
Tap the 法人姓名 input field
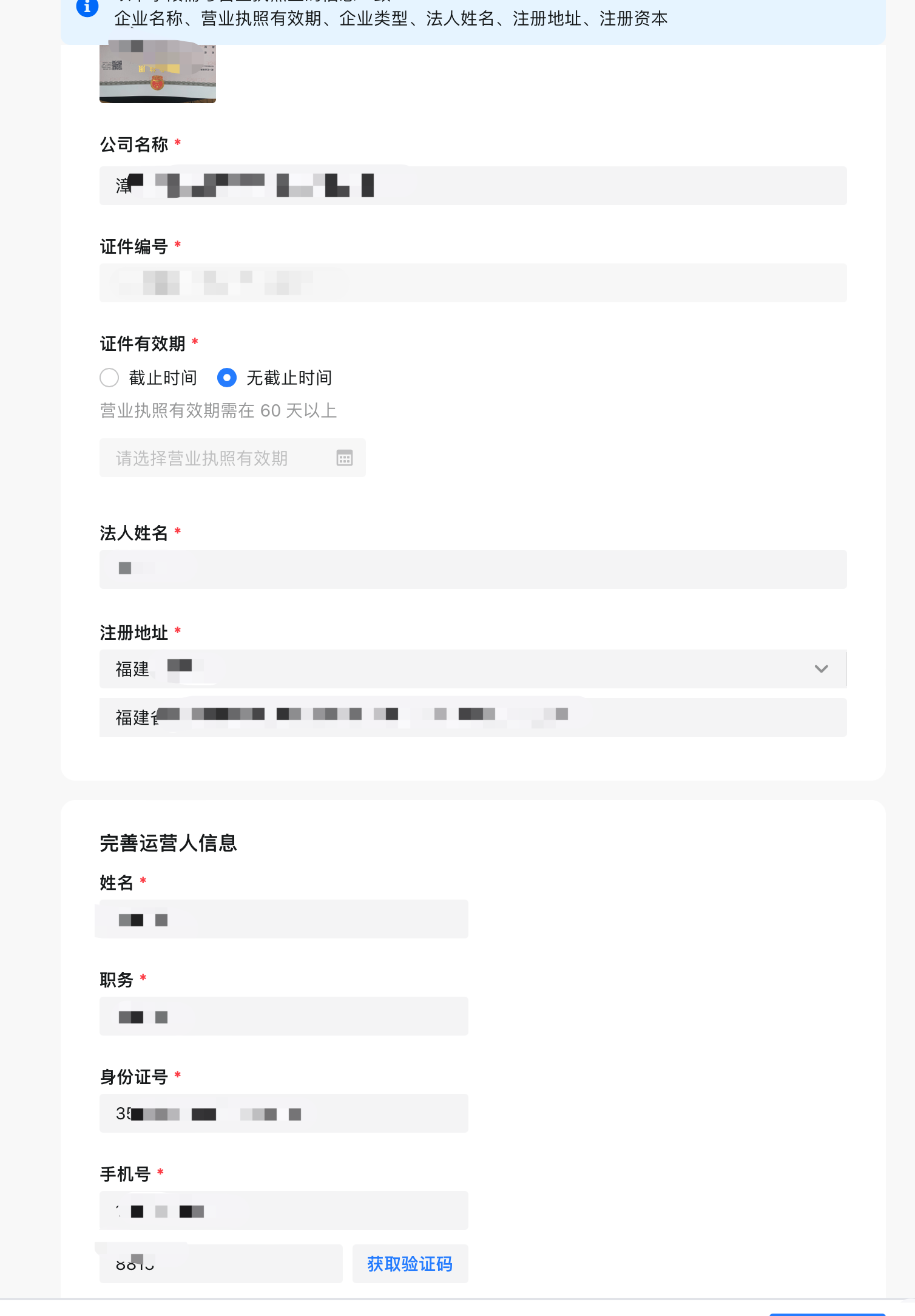(x=473, y=569)
